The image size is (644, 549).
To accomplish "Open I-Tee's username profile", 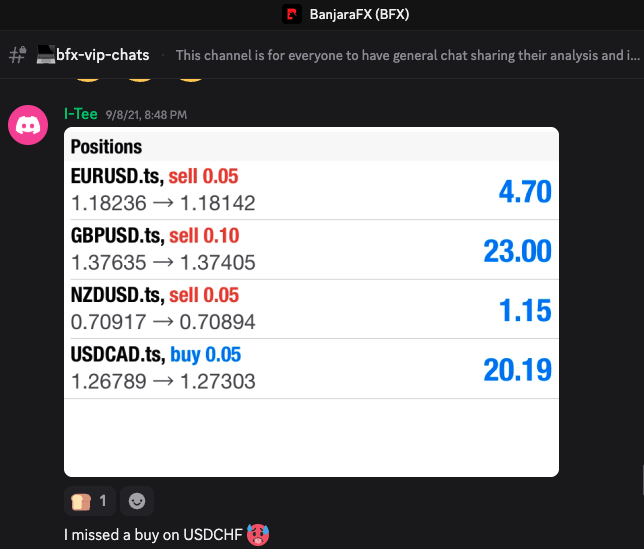I will pyautogui.click(x=81, y=115).
